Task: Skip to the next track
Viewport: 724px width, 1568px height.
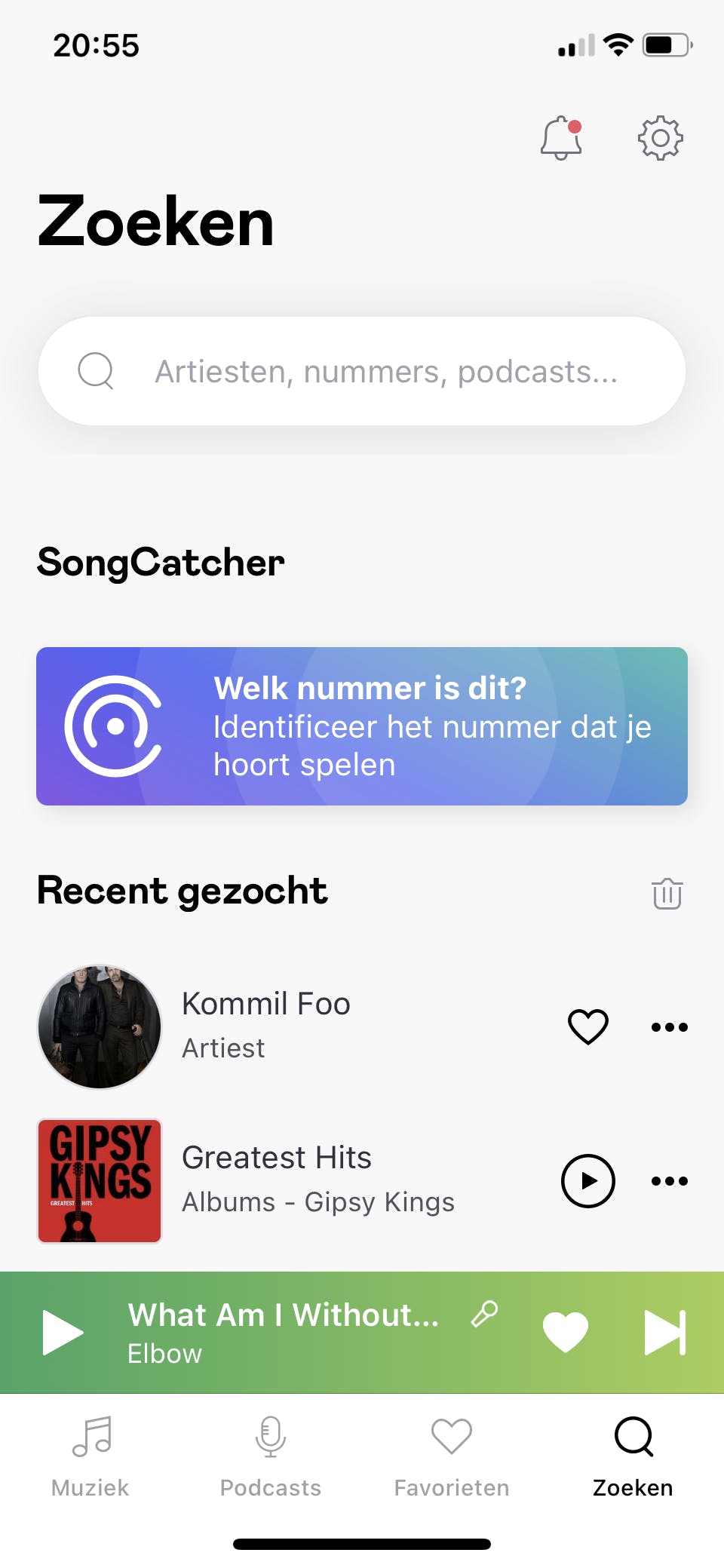Action: [664, 1332]
